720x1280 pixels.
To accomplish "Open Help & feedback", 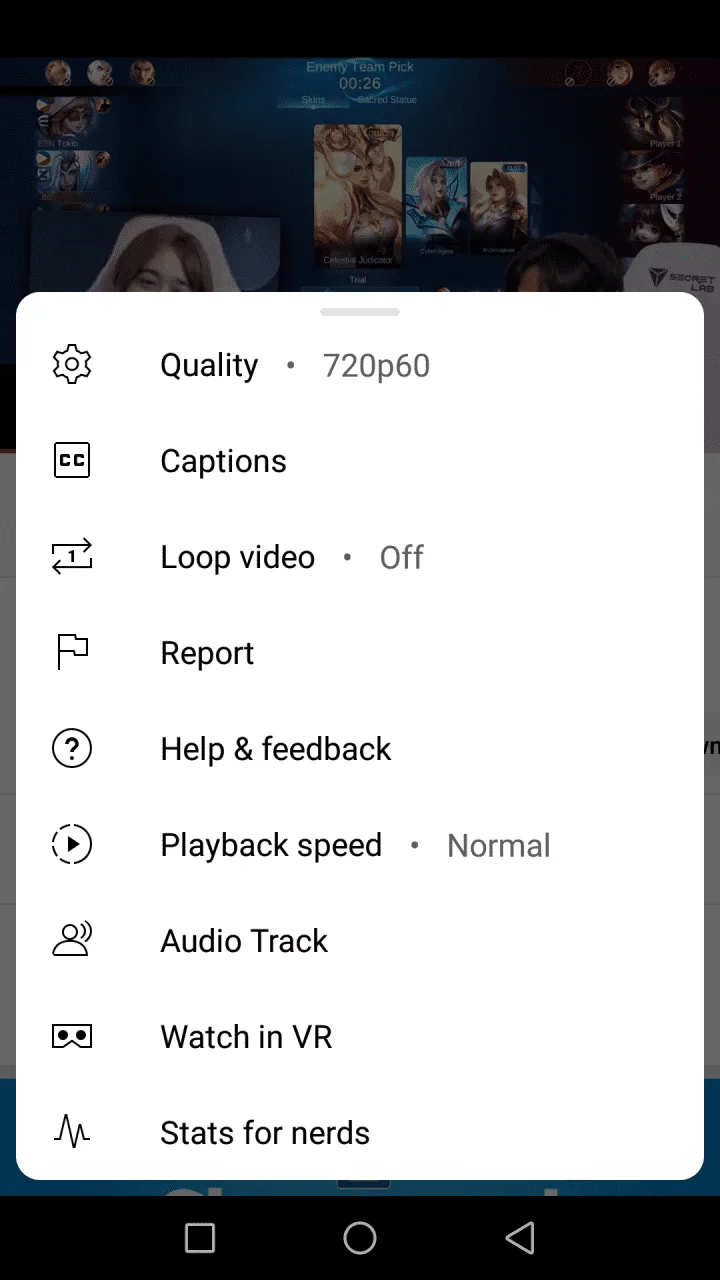I will (360, 749).
